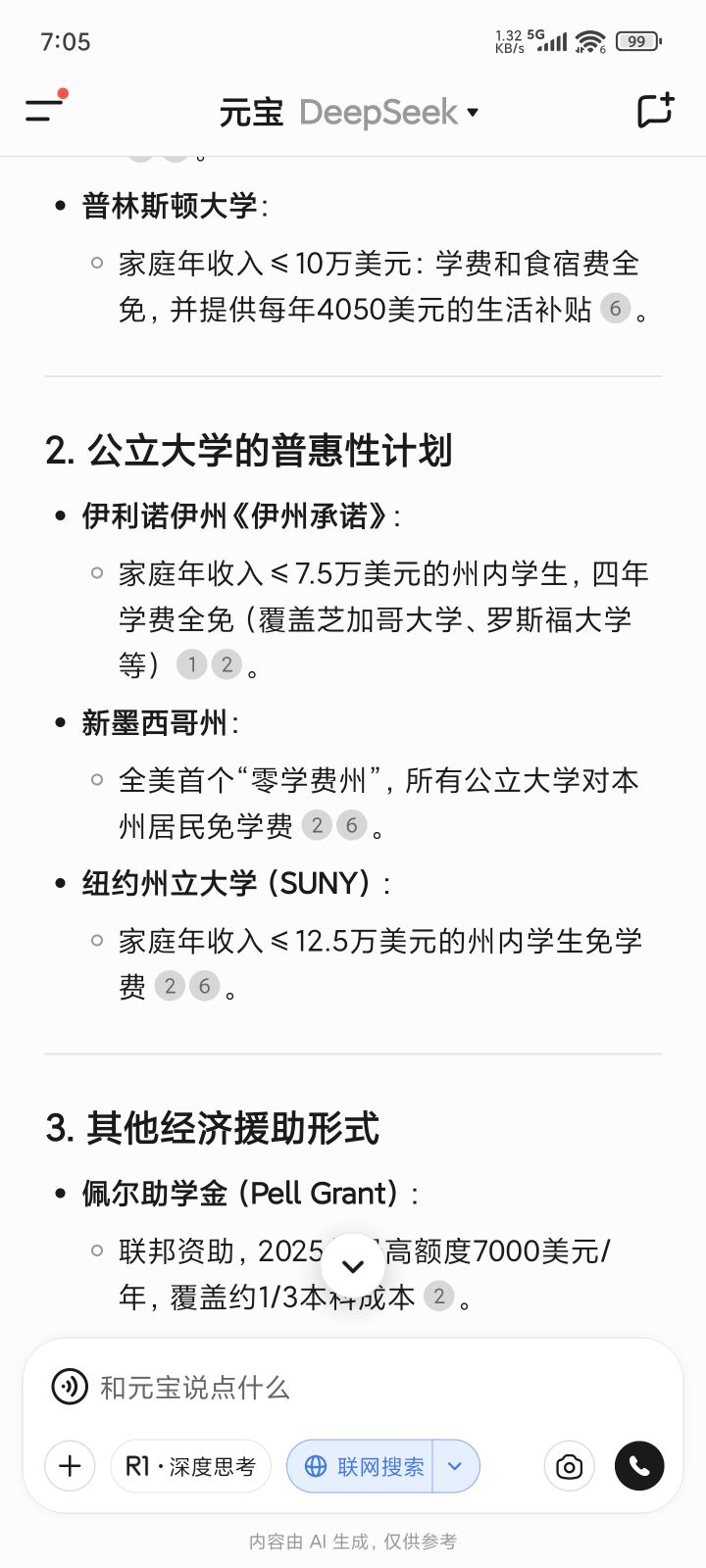
Task: Open the side menu drawer
Action: 44,110
